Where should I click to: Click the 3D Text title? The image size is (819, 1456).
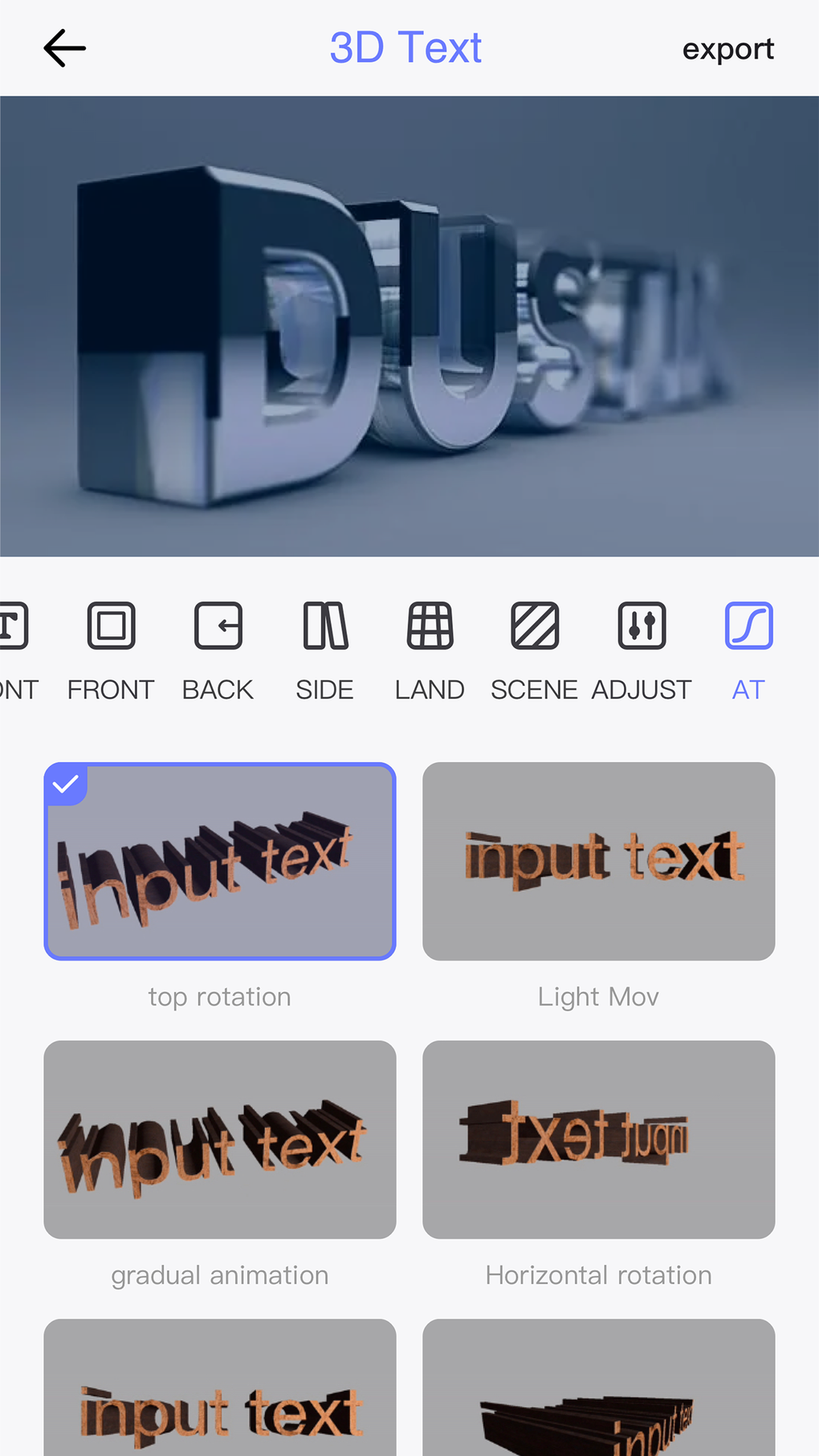tap(405, 47)
